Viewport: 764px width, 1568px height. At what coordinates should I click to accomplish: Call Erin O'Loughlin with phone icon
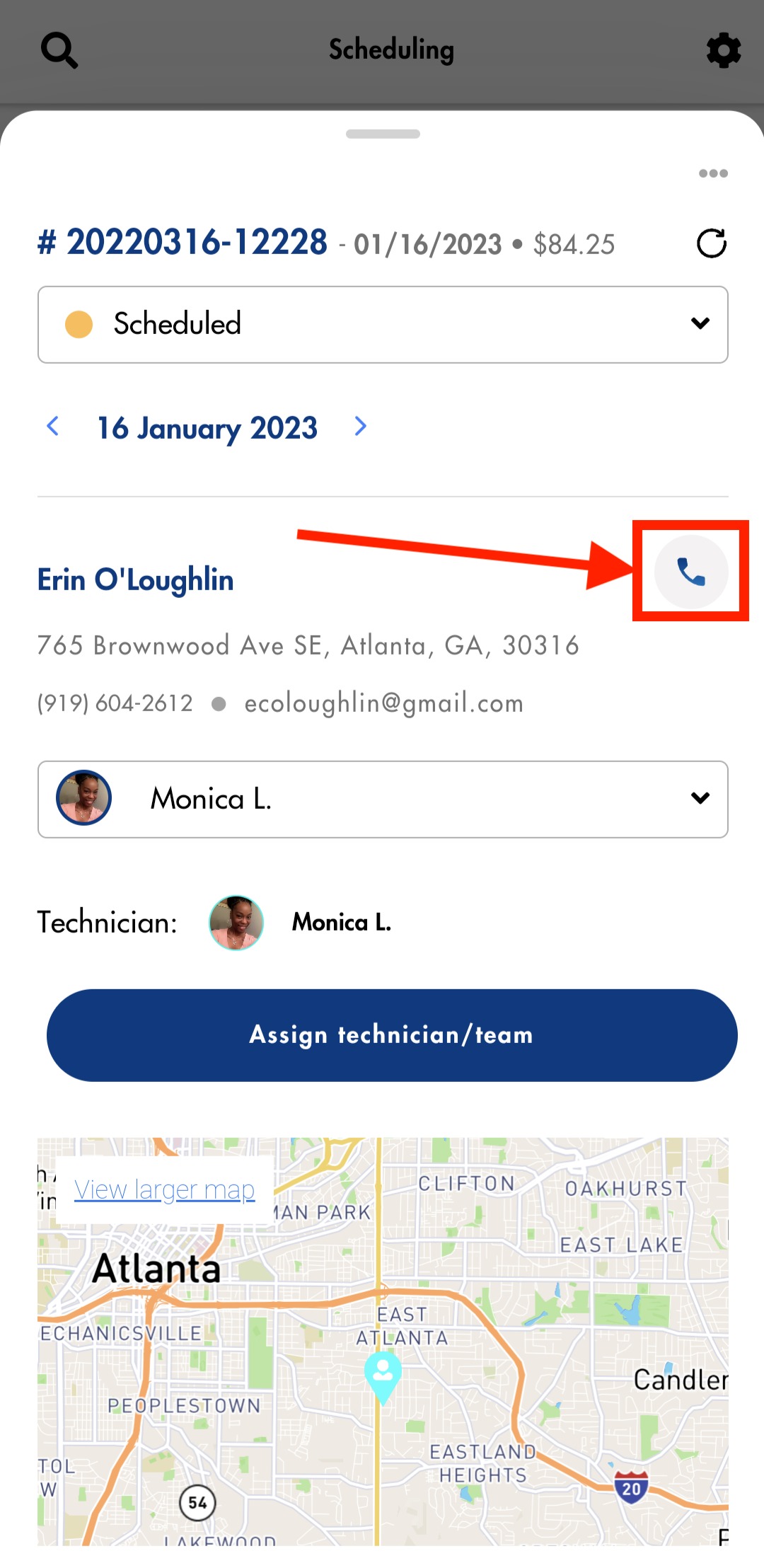(691, 572)
